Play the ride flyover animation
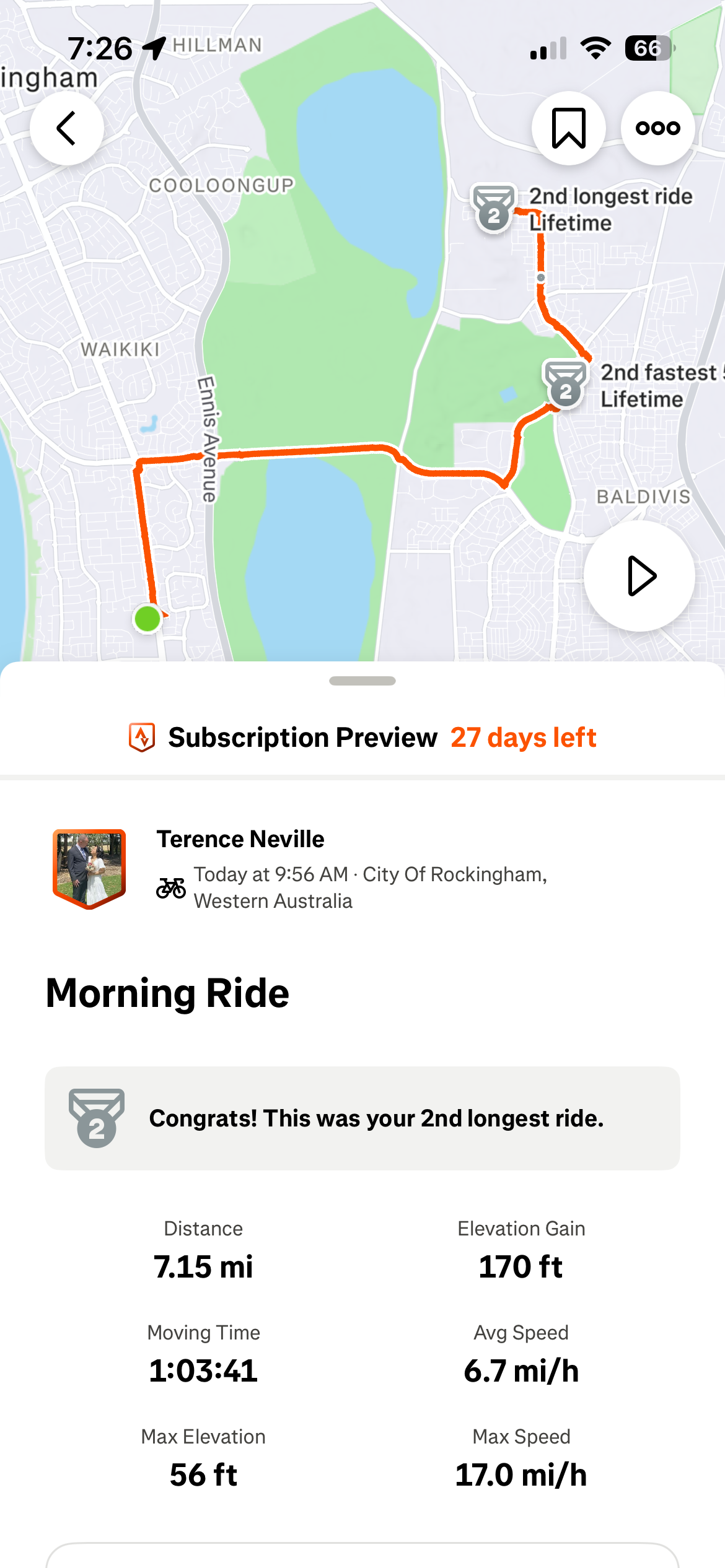 (x=639, y=576)
